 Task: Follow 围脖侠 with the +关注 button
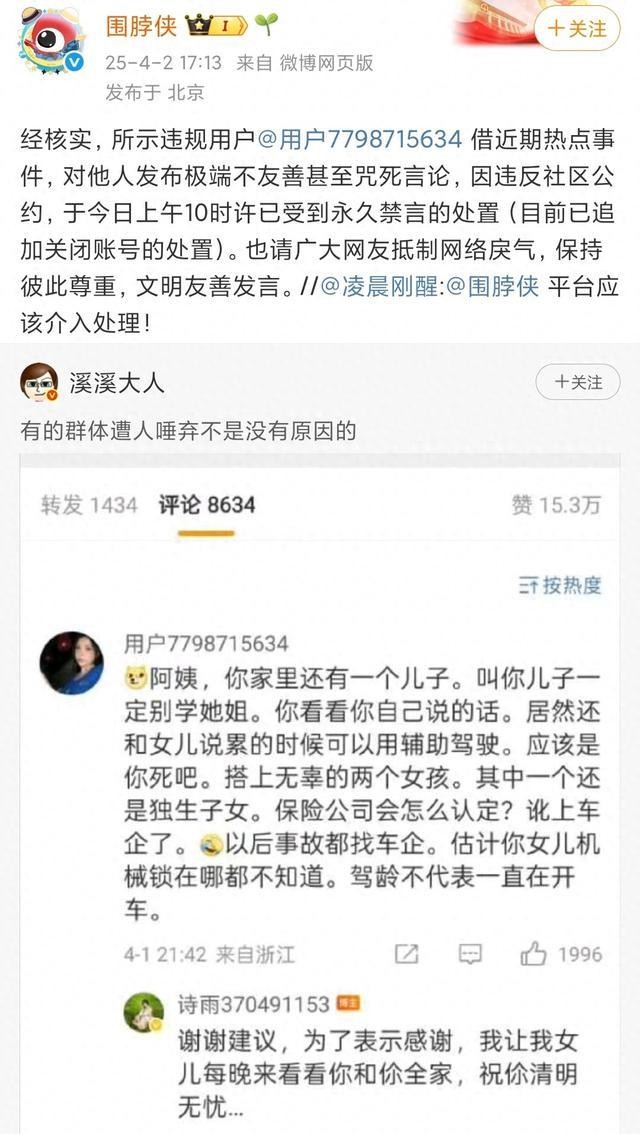tap(577, 27)
